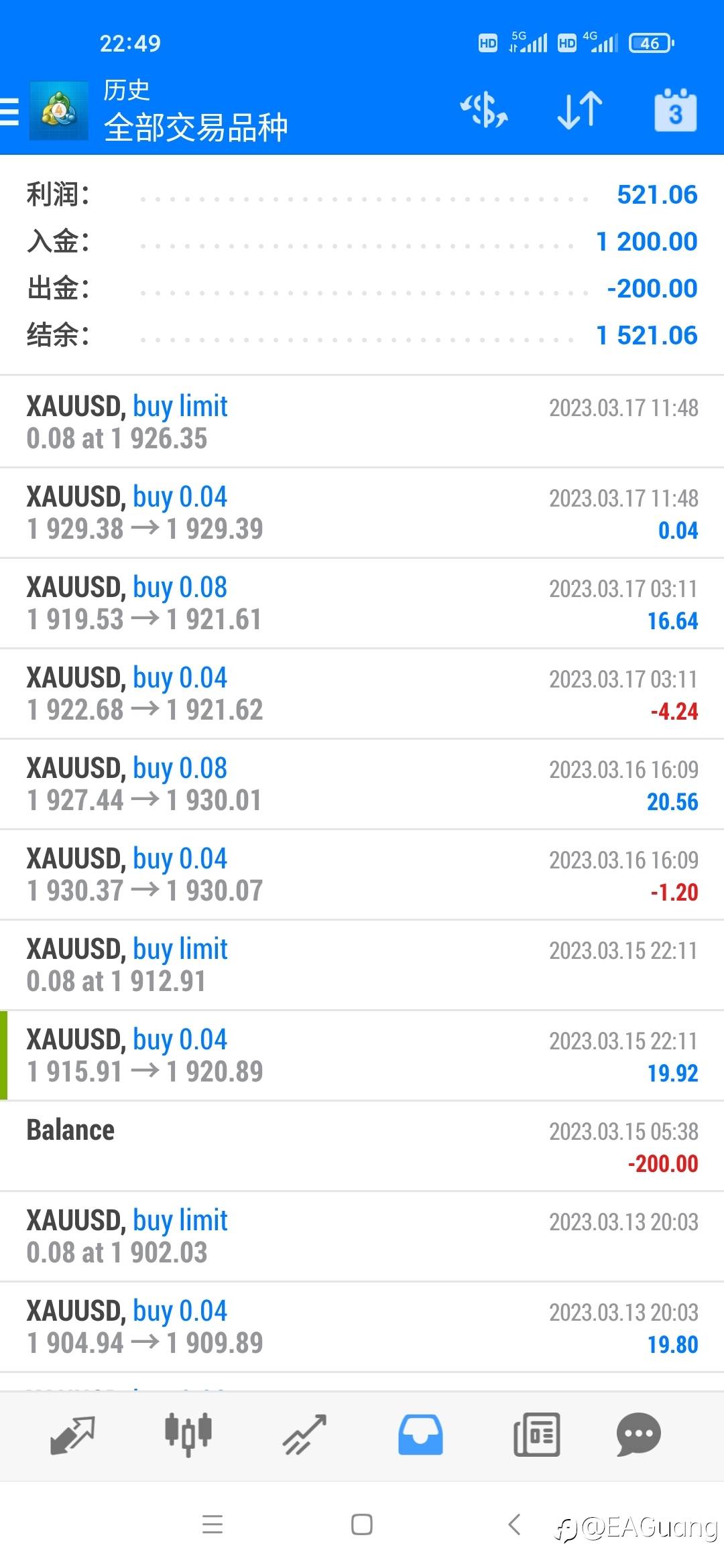Expand the trade with profit 19.92
Image resolution: width=724 pixels, height=1568 pixels.
tap(362, 1055)
